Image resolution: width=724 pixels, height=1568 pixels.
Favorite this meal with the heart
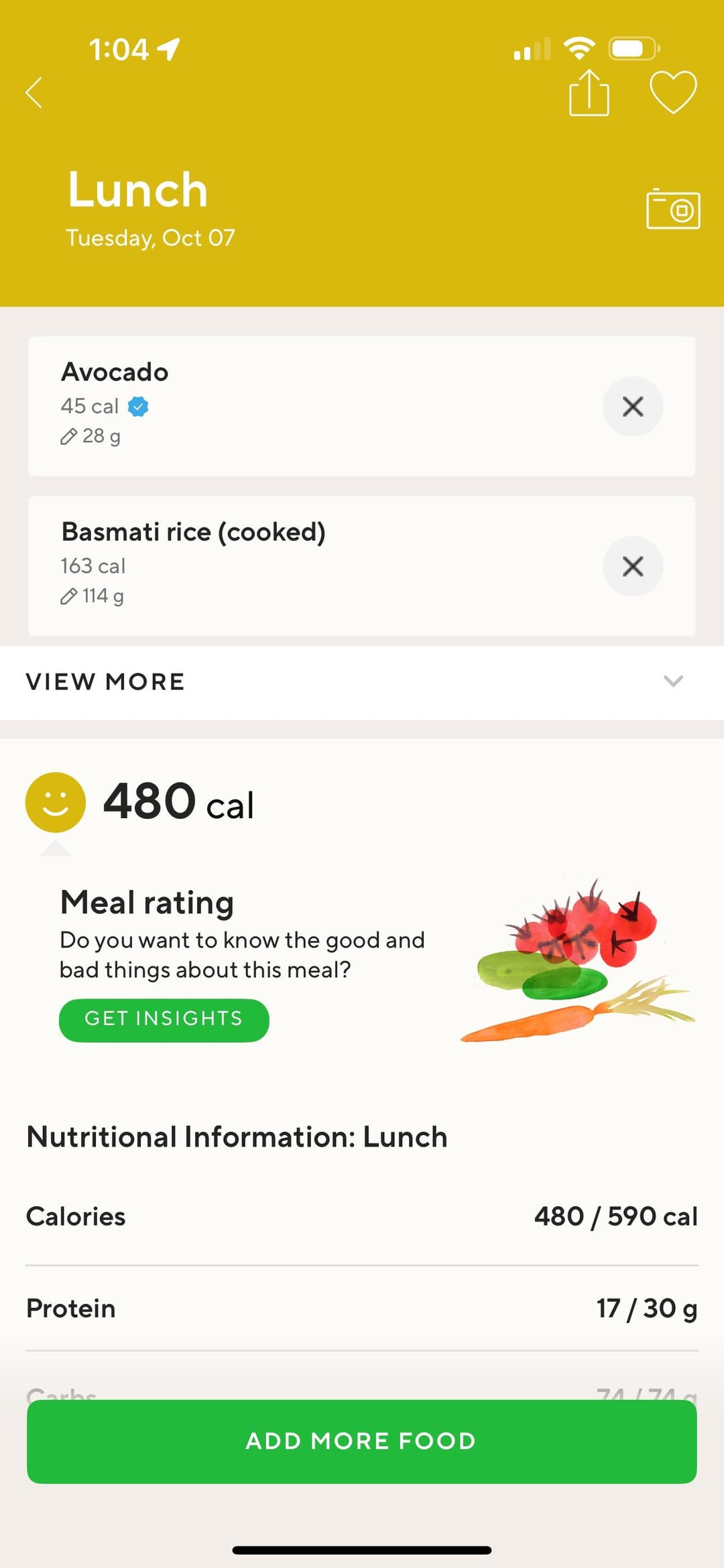(673, 92)
